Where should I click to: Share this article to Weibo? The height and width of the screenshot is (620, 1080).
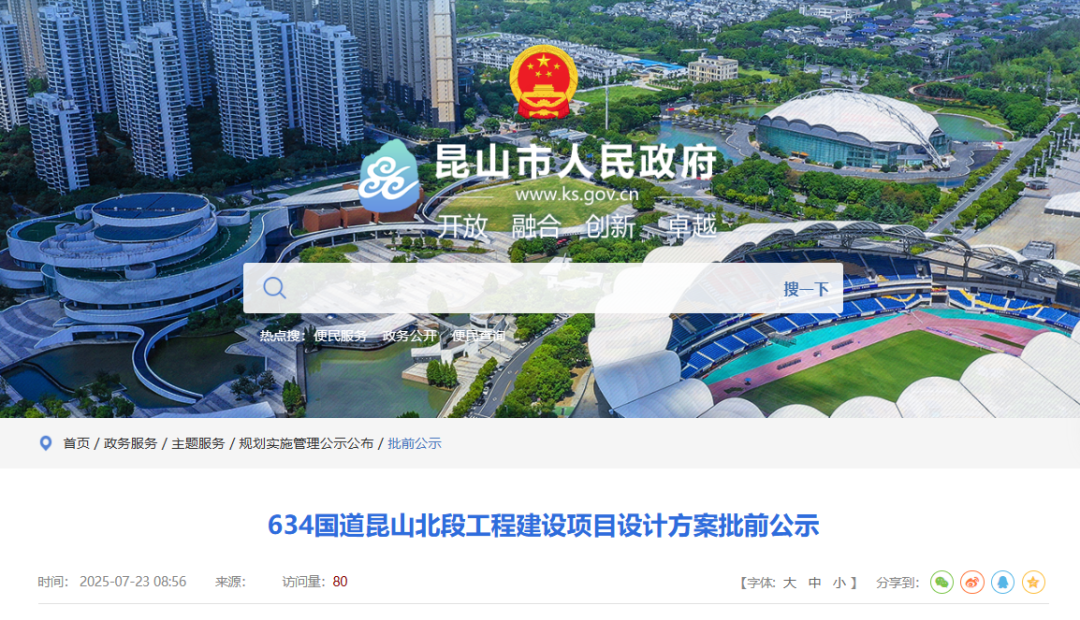click(972, 582)
